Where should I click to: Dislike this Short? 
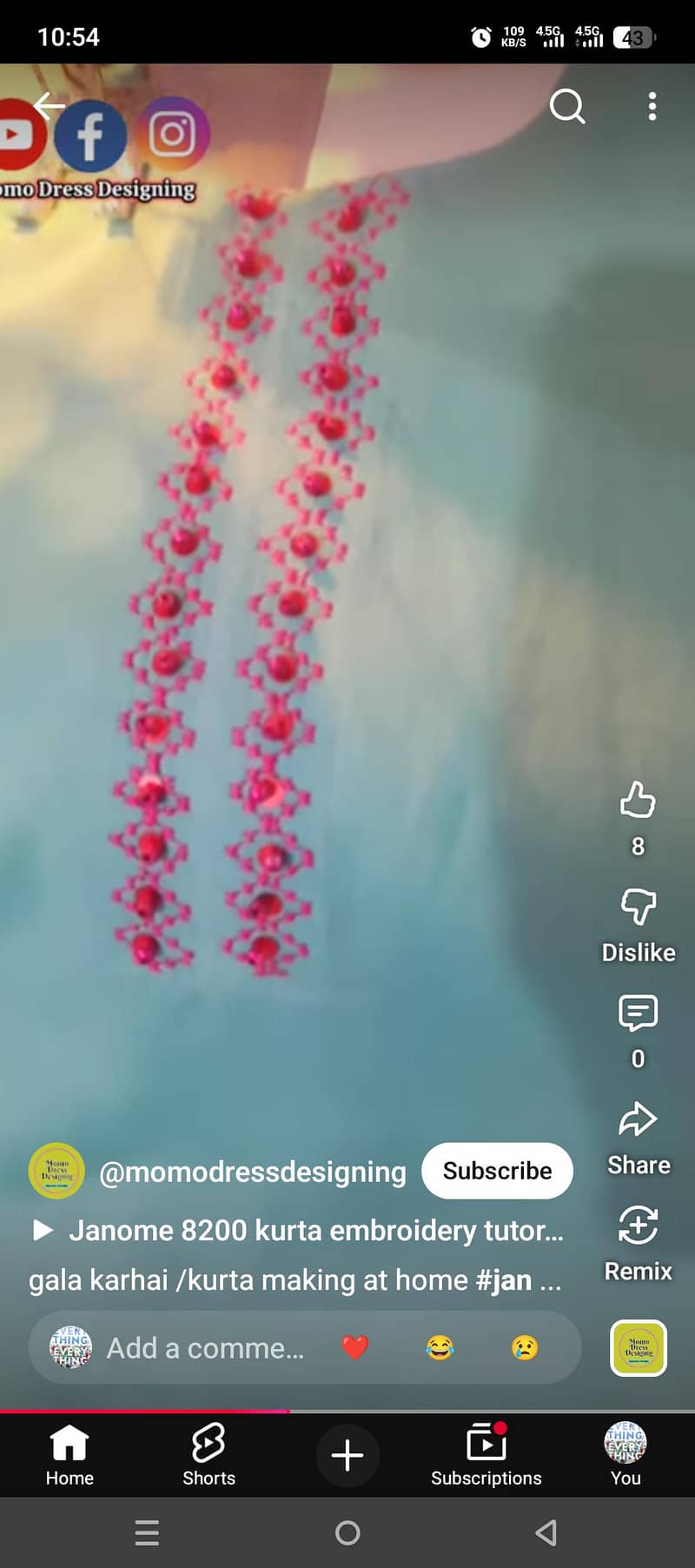coord(638,908)
